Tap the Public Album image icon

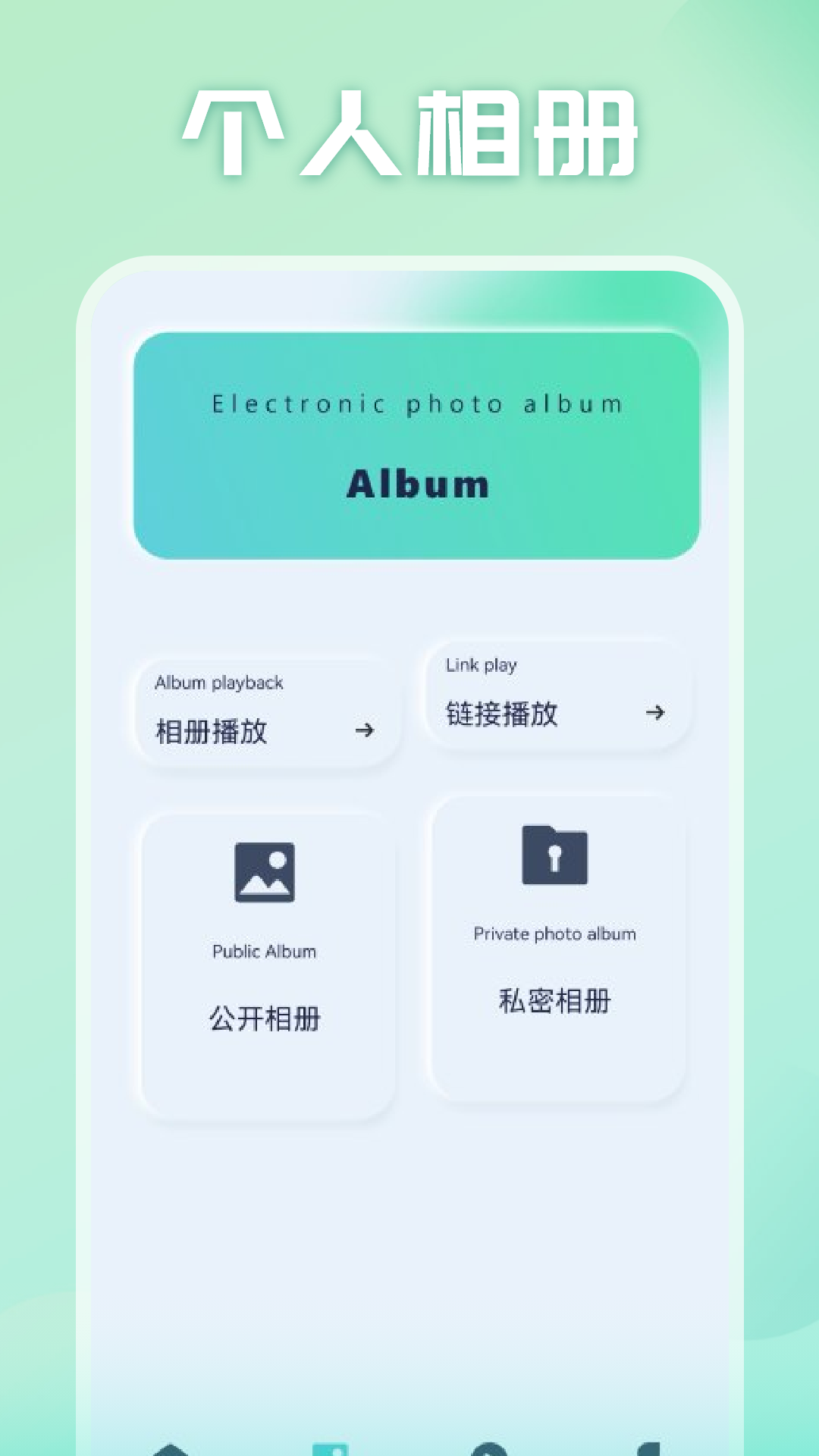[266, 872]
